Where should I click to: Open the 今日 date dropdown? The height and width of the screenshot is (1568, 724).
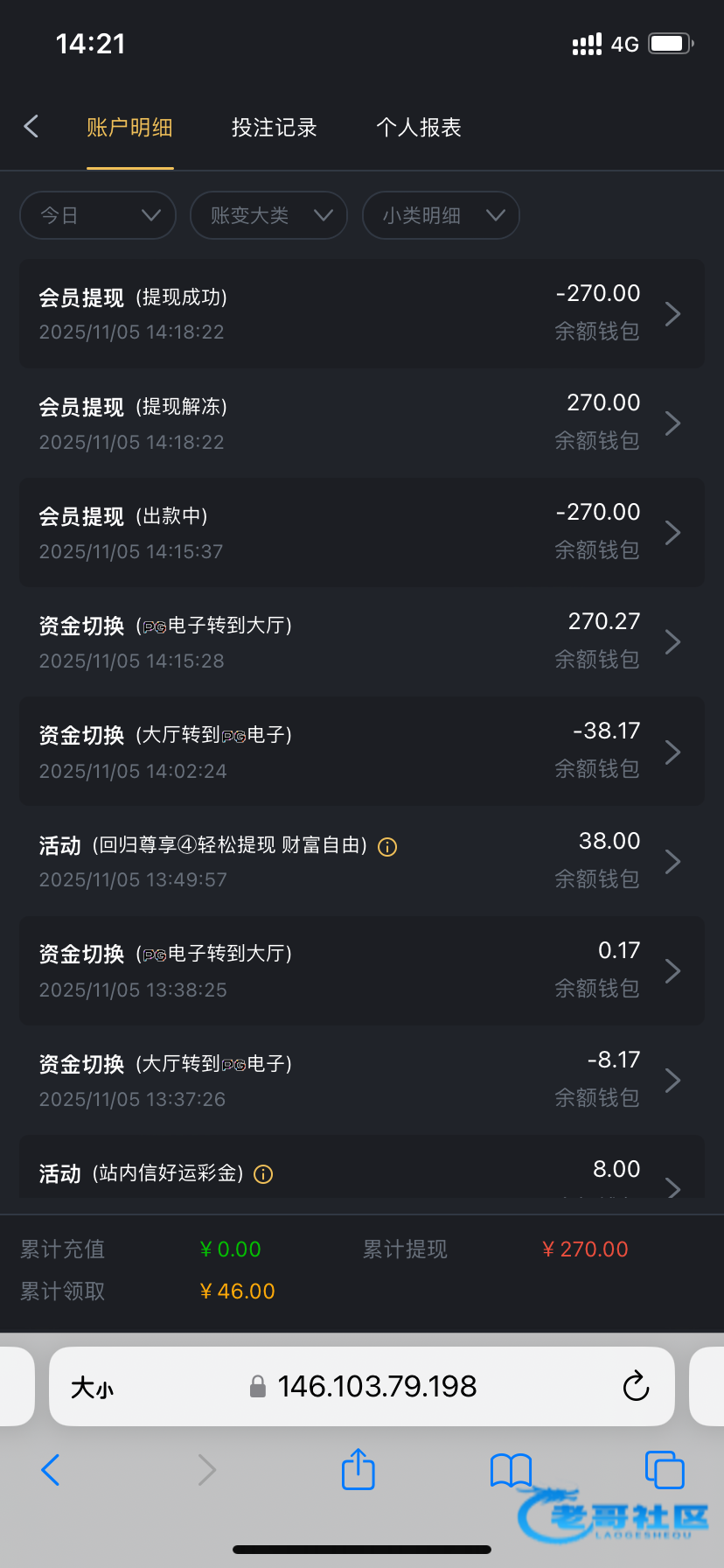pos(98,215)
